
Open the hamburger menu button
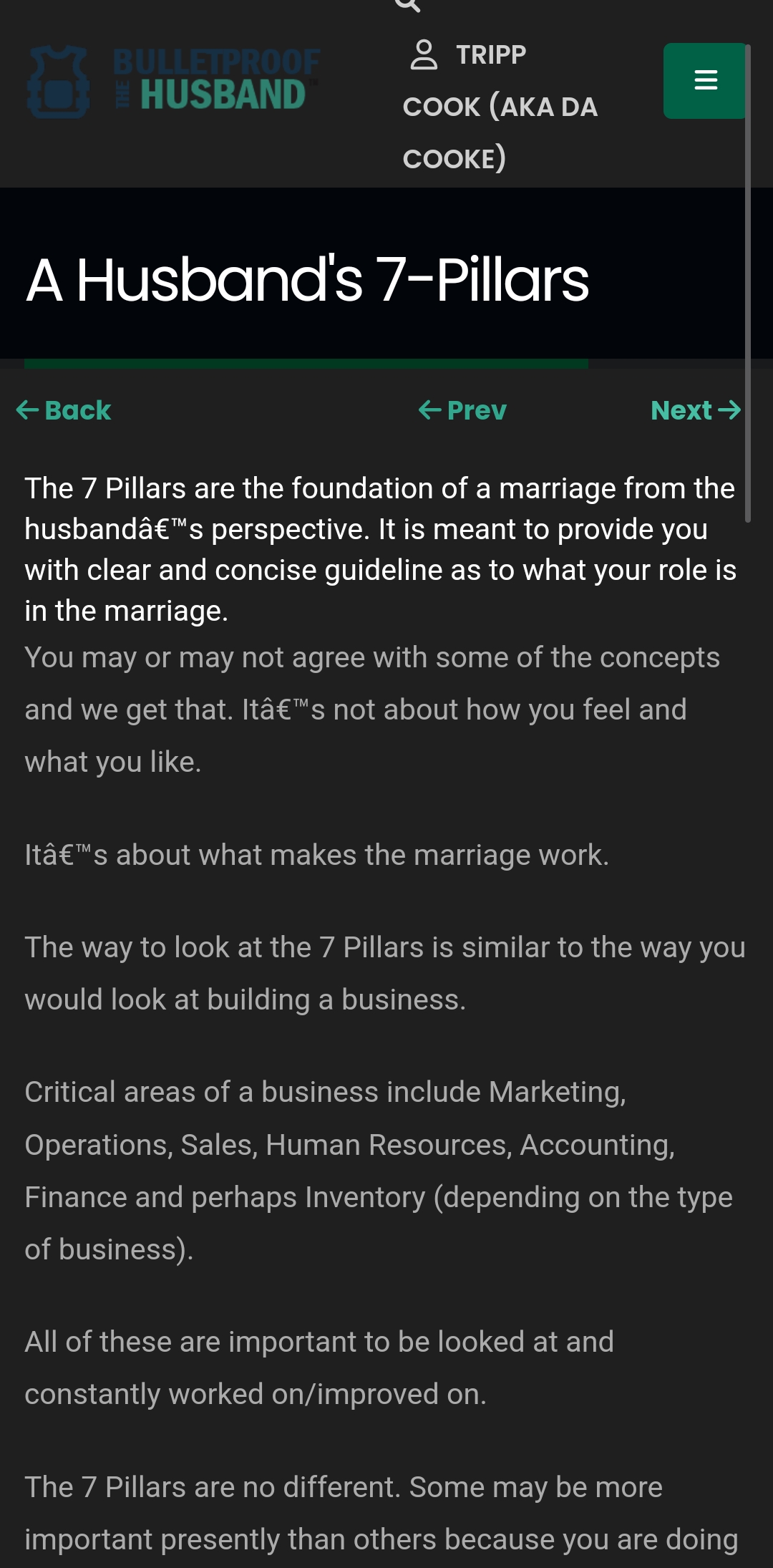tap(705, 80)
